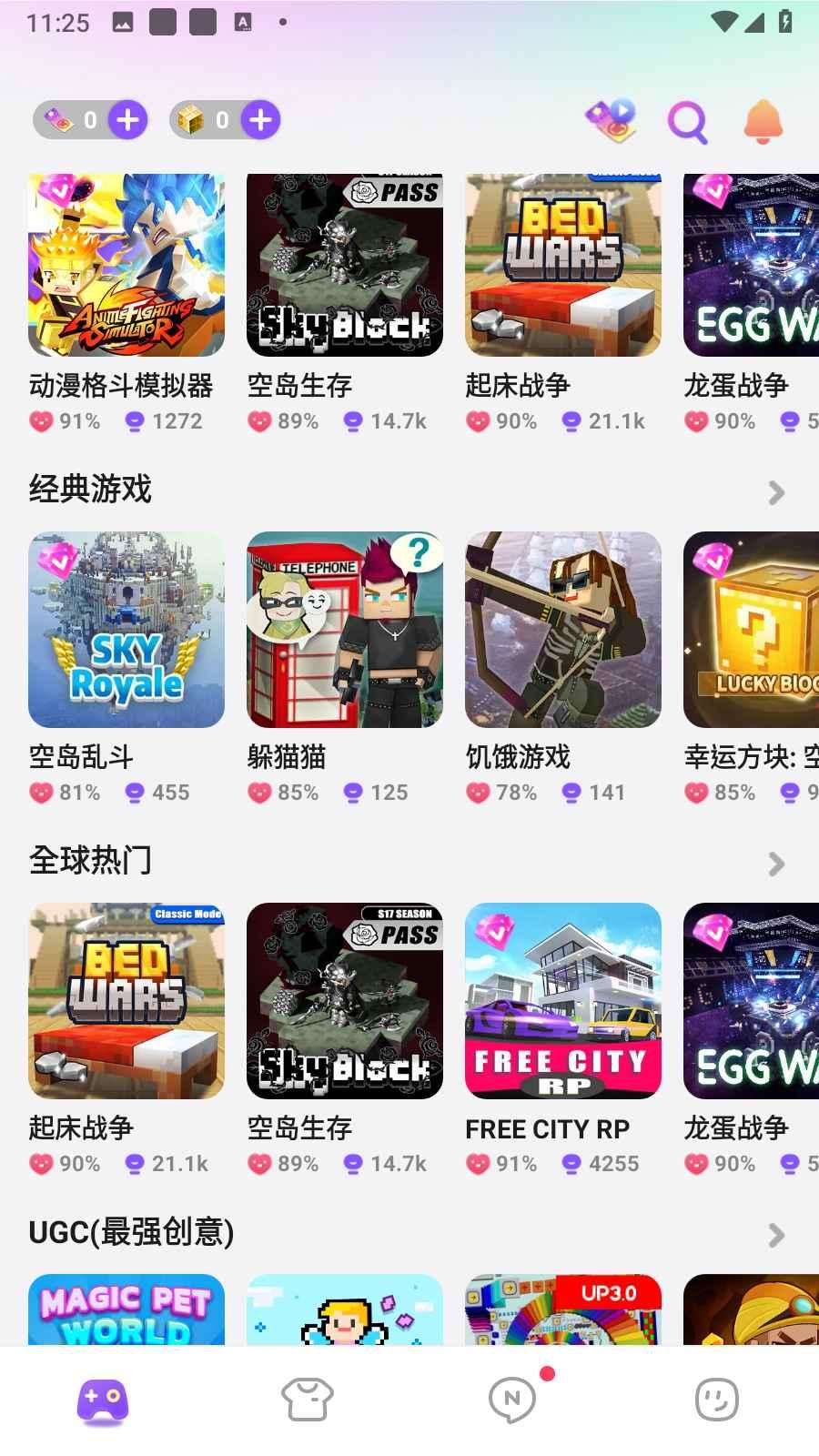Open the smiley profile icon in bottom bar

coord(718,1401)
